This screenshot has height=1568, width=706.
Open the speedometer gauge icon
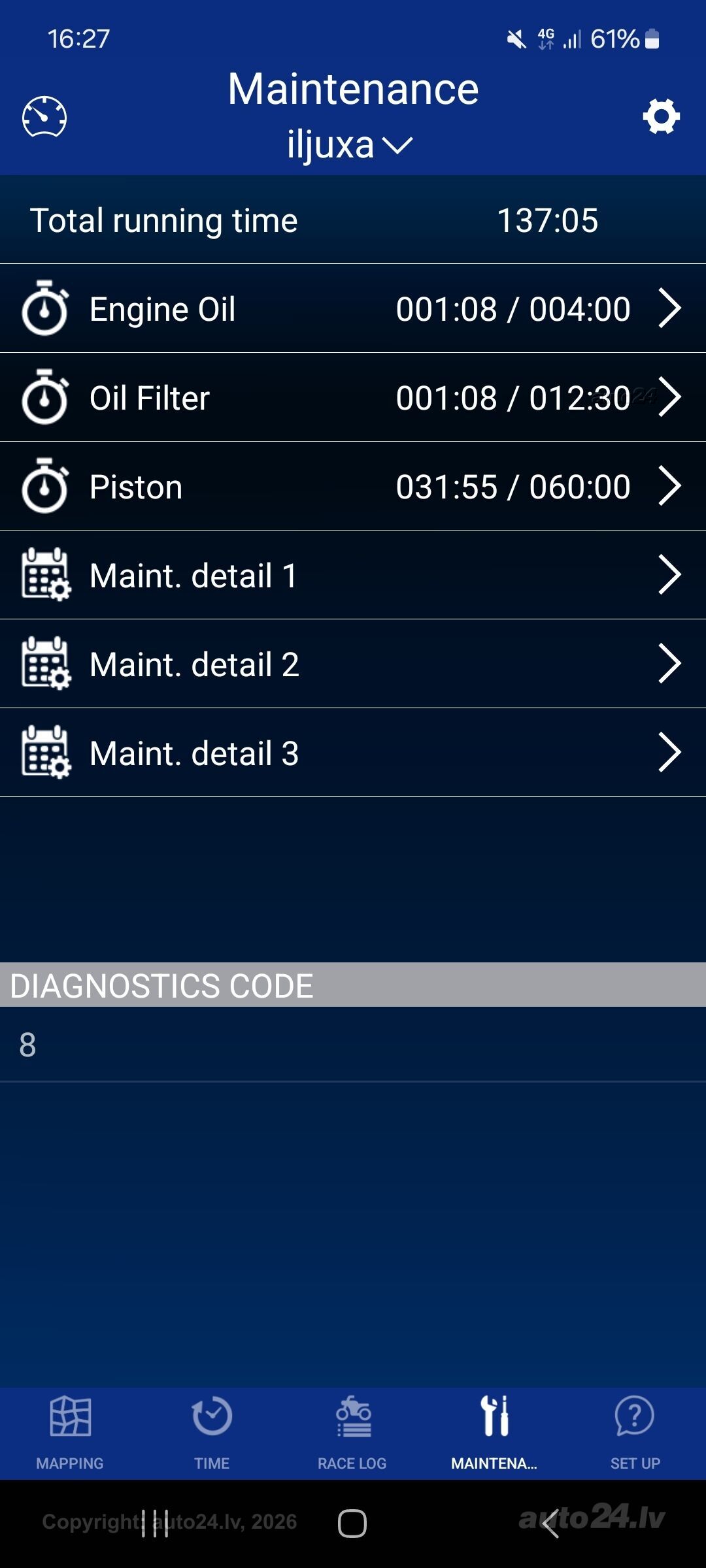(44, 117)
